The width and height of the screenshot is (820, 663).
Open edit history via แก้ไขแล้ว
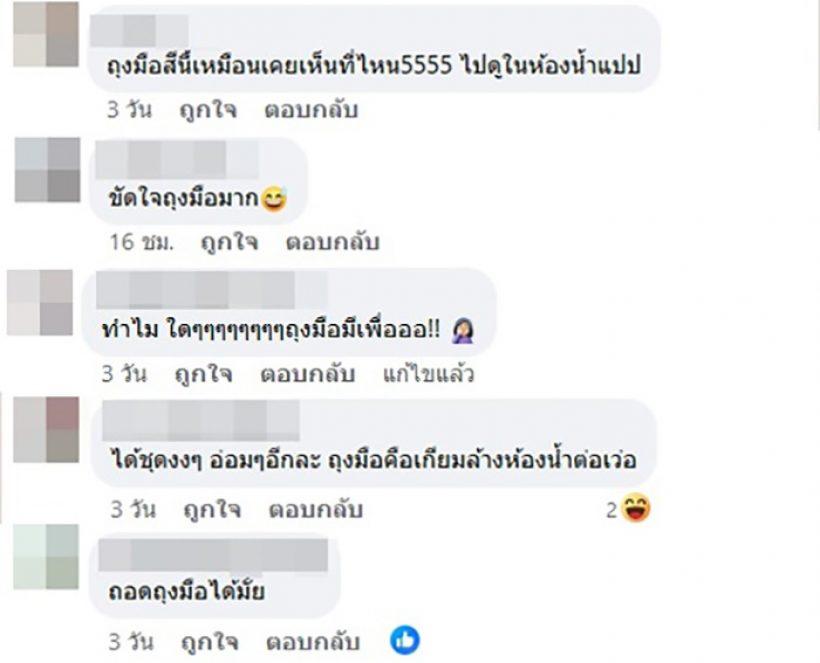(x=428, y=375)
